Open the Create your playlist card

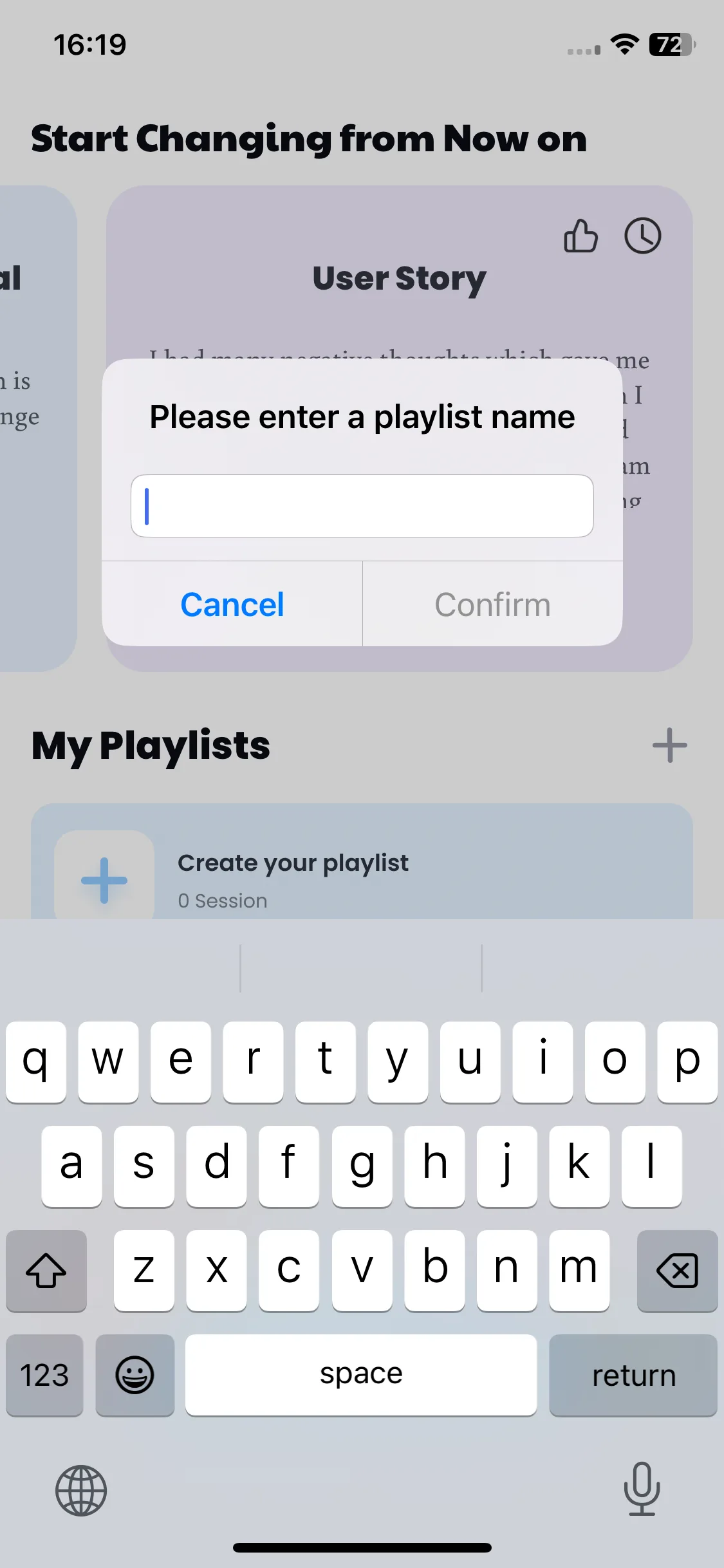pyautogui.click(x=362, y=863)
